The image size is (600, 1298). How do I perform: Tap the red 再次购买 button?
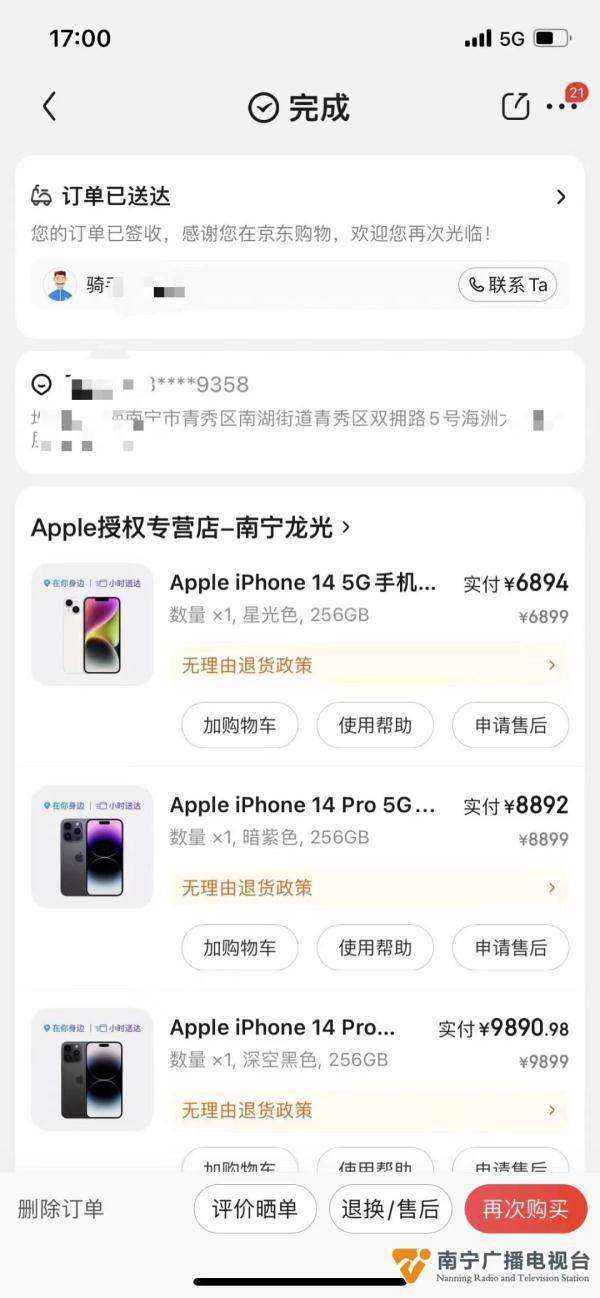525,1209
